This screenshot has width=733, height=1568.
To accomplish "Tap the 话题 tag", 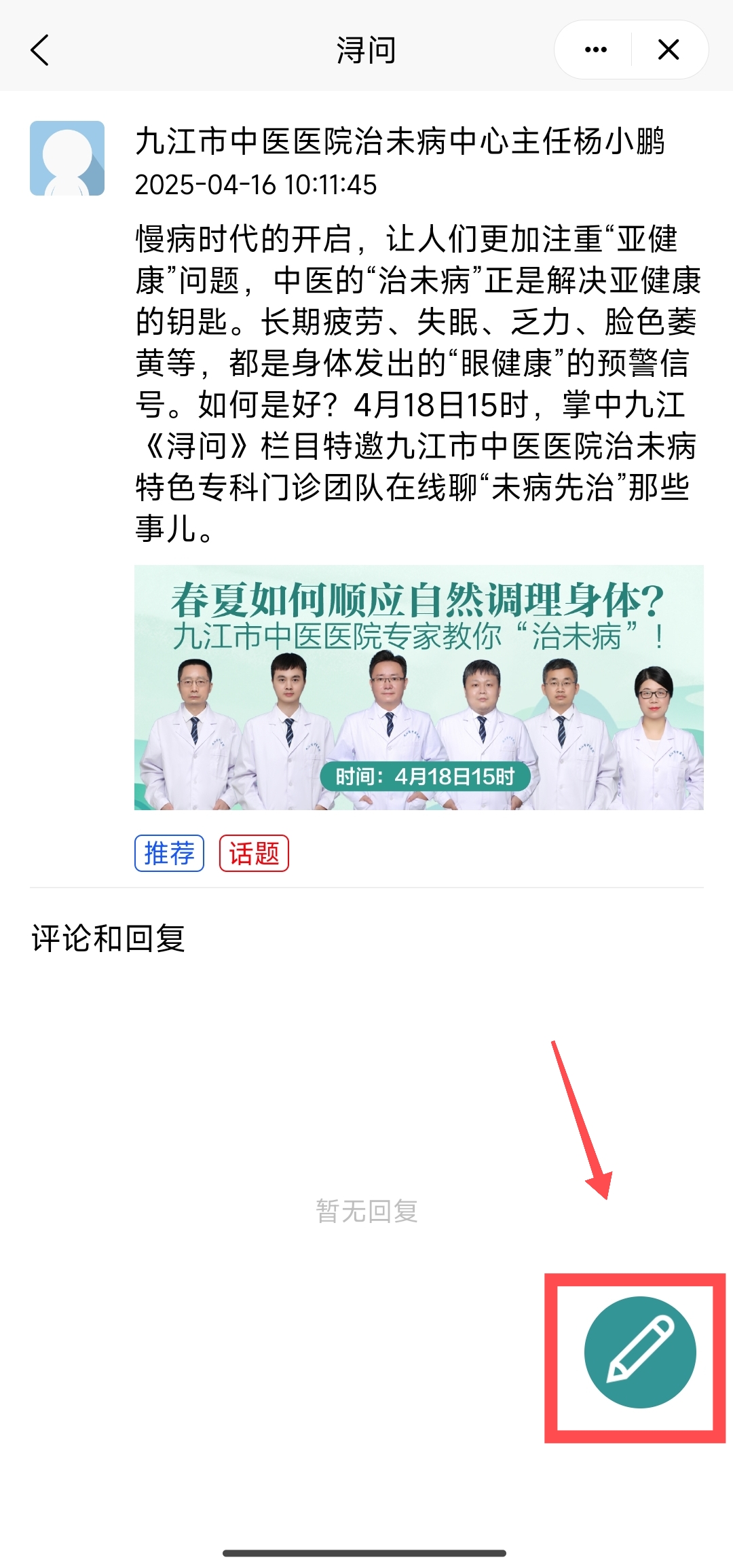I will click(254, 853).
